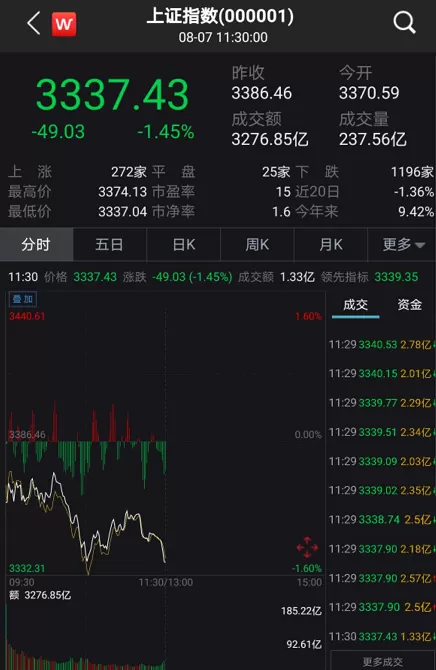436x670 pixels.
Task: Tap the red W icon
Action: click(64, 24)
